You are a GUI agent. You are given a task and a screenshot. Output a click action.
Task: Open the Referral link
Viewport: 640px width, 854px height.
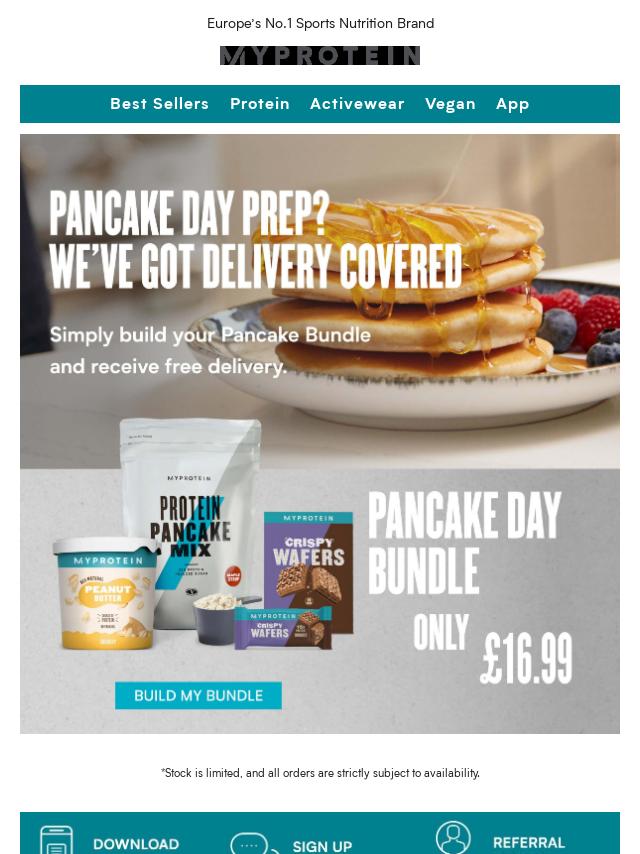pos(502,841)
